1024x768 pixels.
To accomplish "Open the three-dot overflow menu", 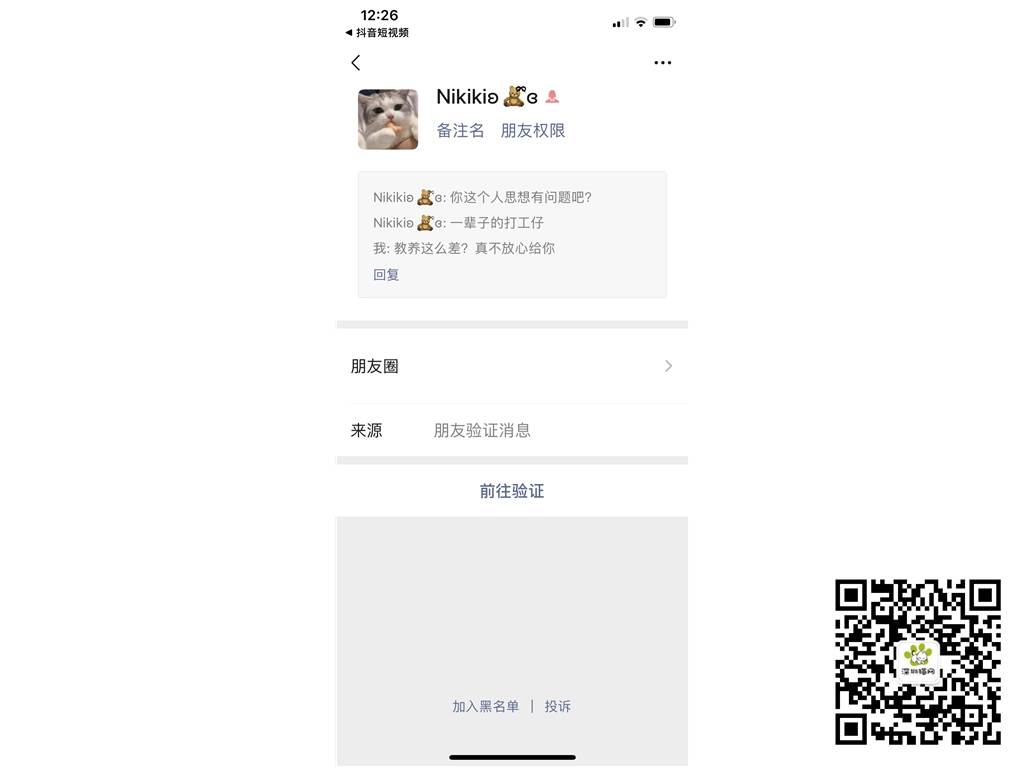I will 662,63.
